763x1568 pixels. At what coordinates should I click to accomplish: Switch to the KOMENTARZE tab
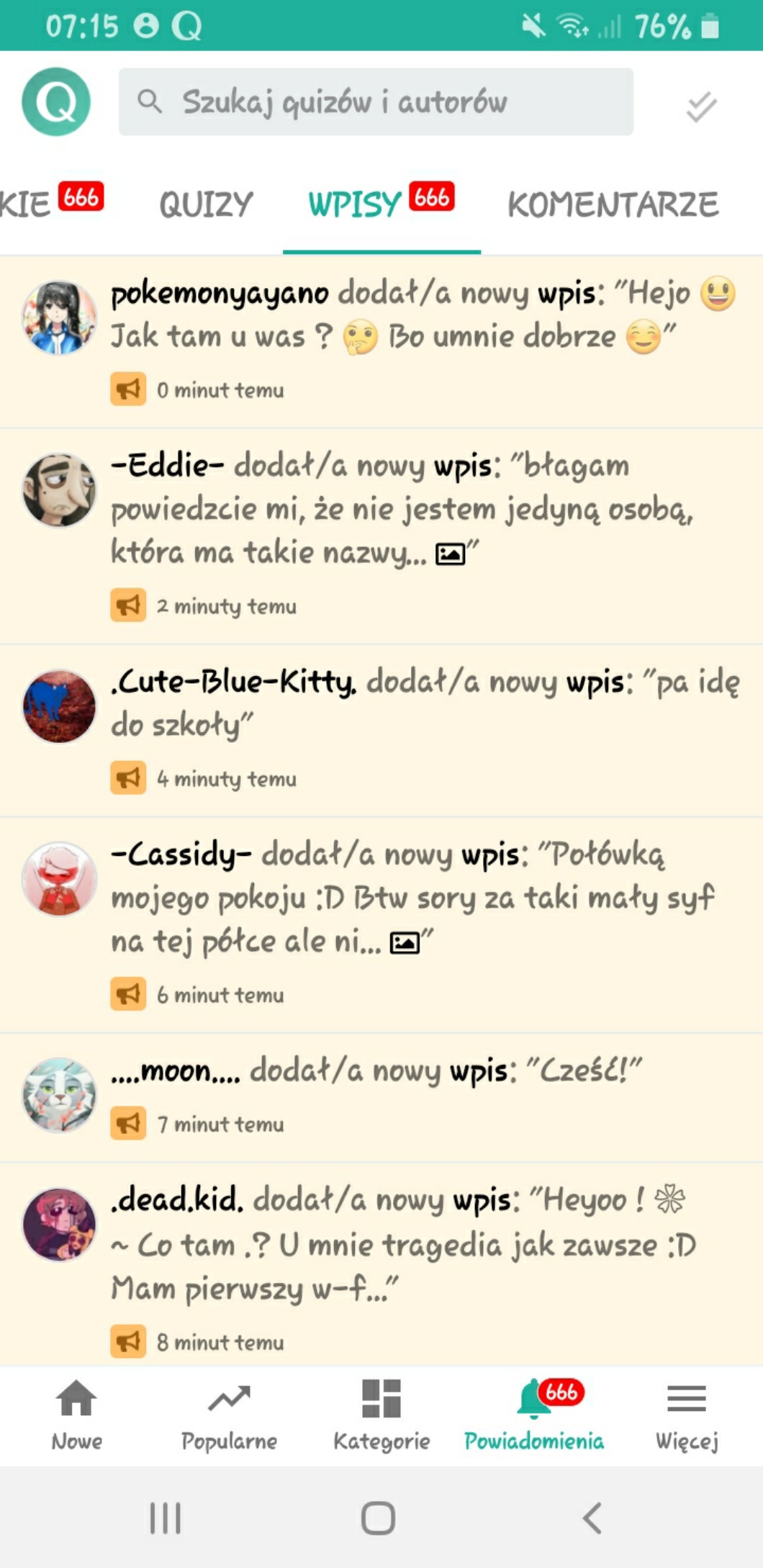pyautogui.click(x=613, y=204)
